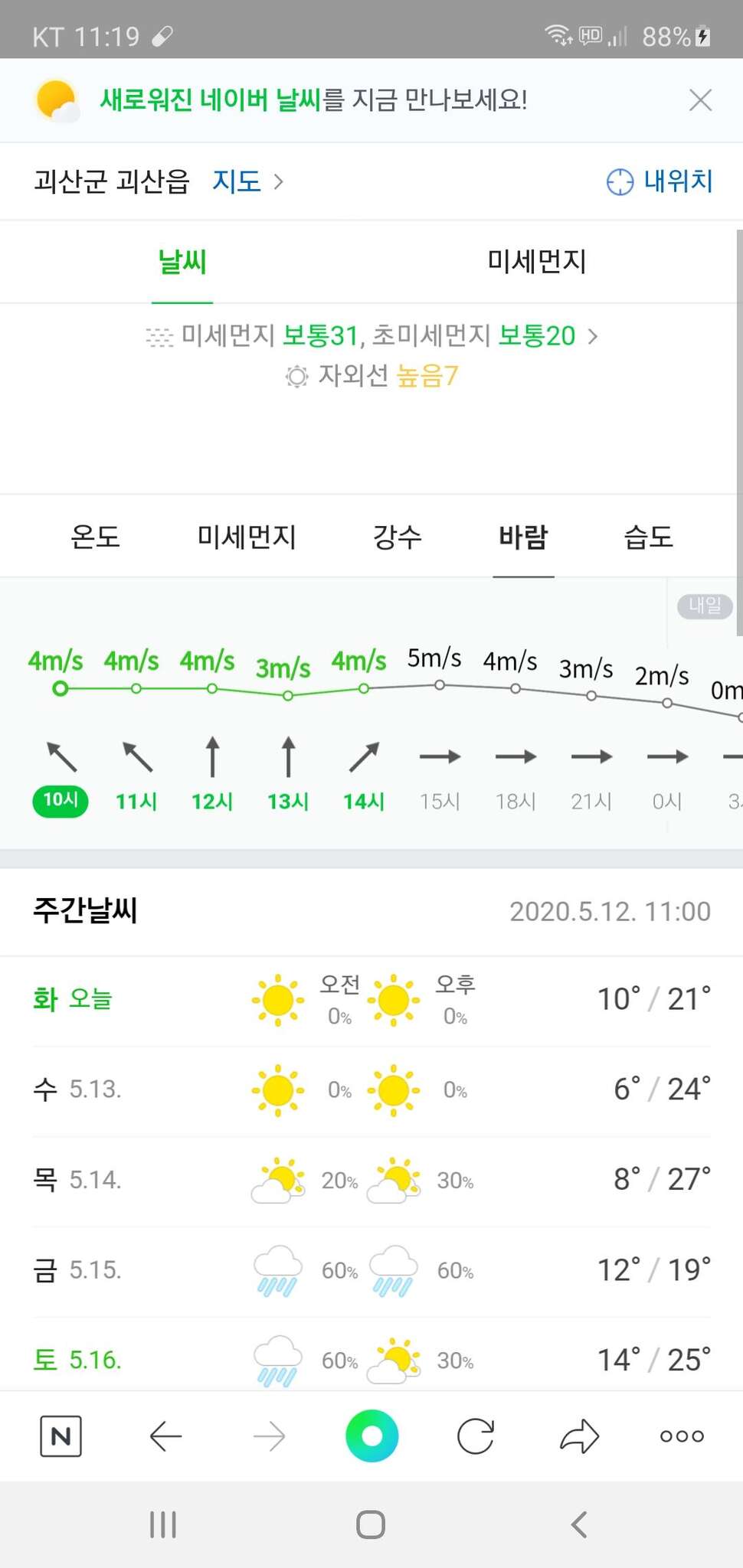Share this weather page

[579, 1436]
